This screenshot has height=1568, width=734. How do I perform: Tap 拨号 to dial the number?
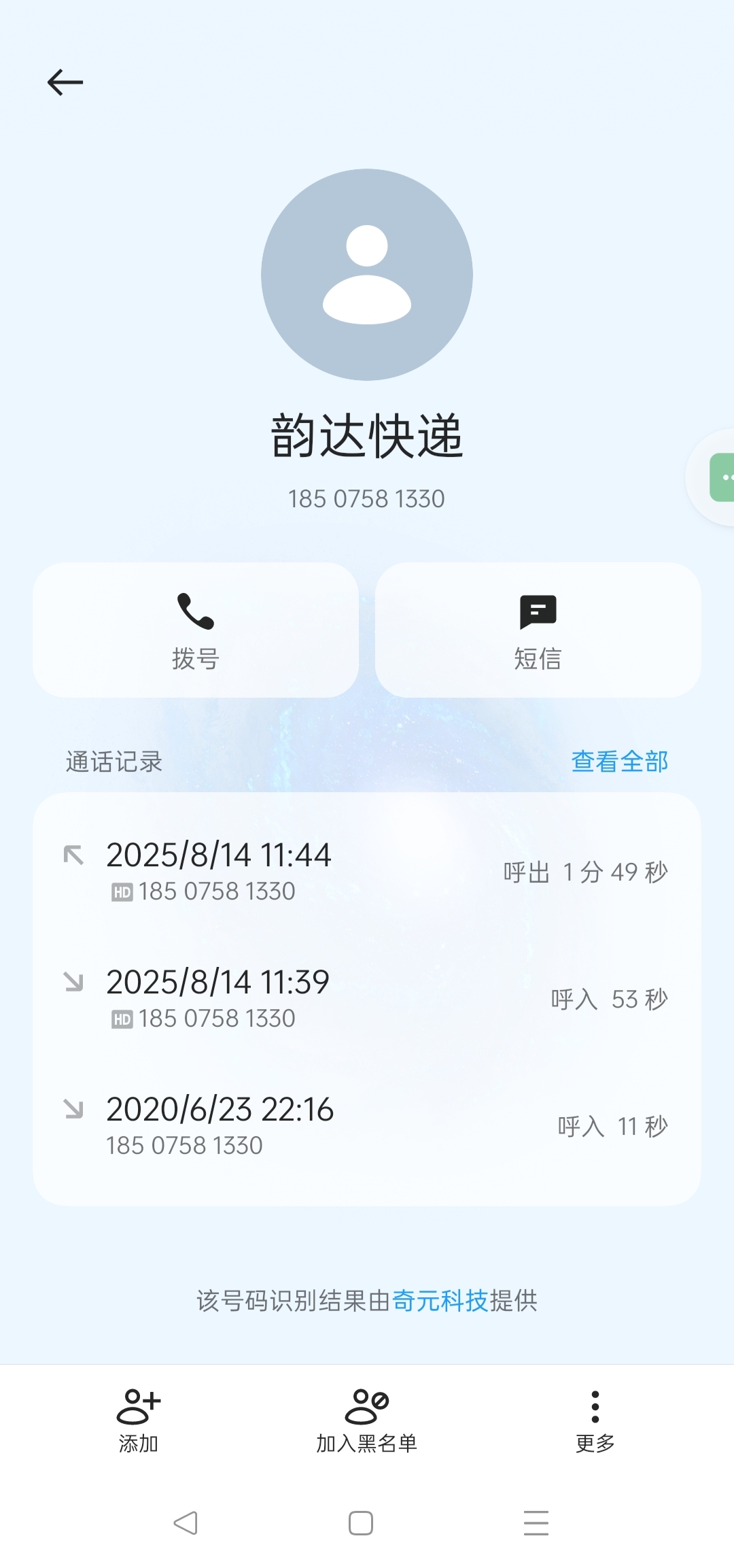click(x=196, y=630)
